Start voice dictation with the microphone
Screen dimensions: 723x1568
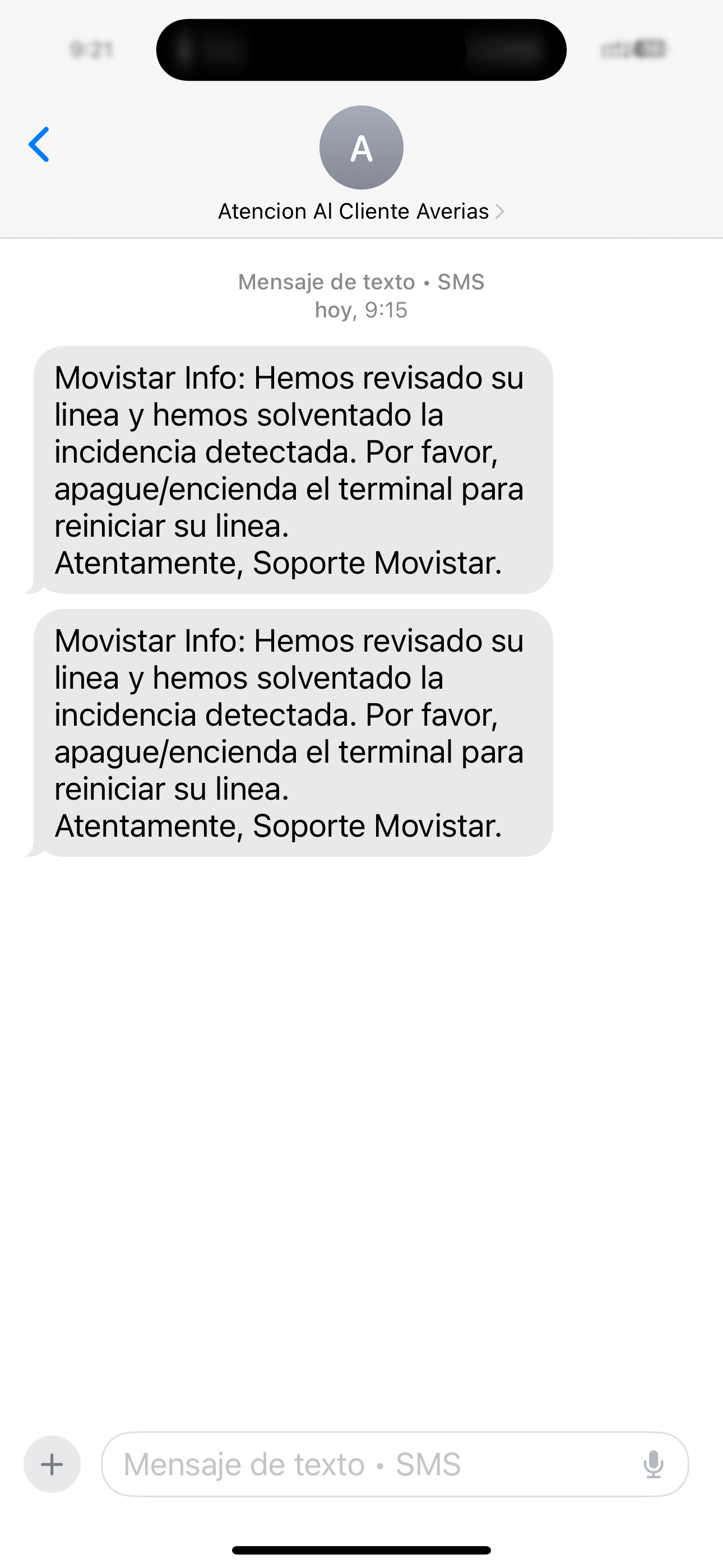point(653,1464)
